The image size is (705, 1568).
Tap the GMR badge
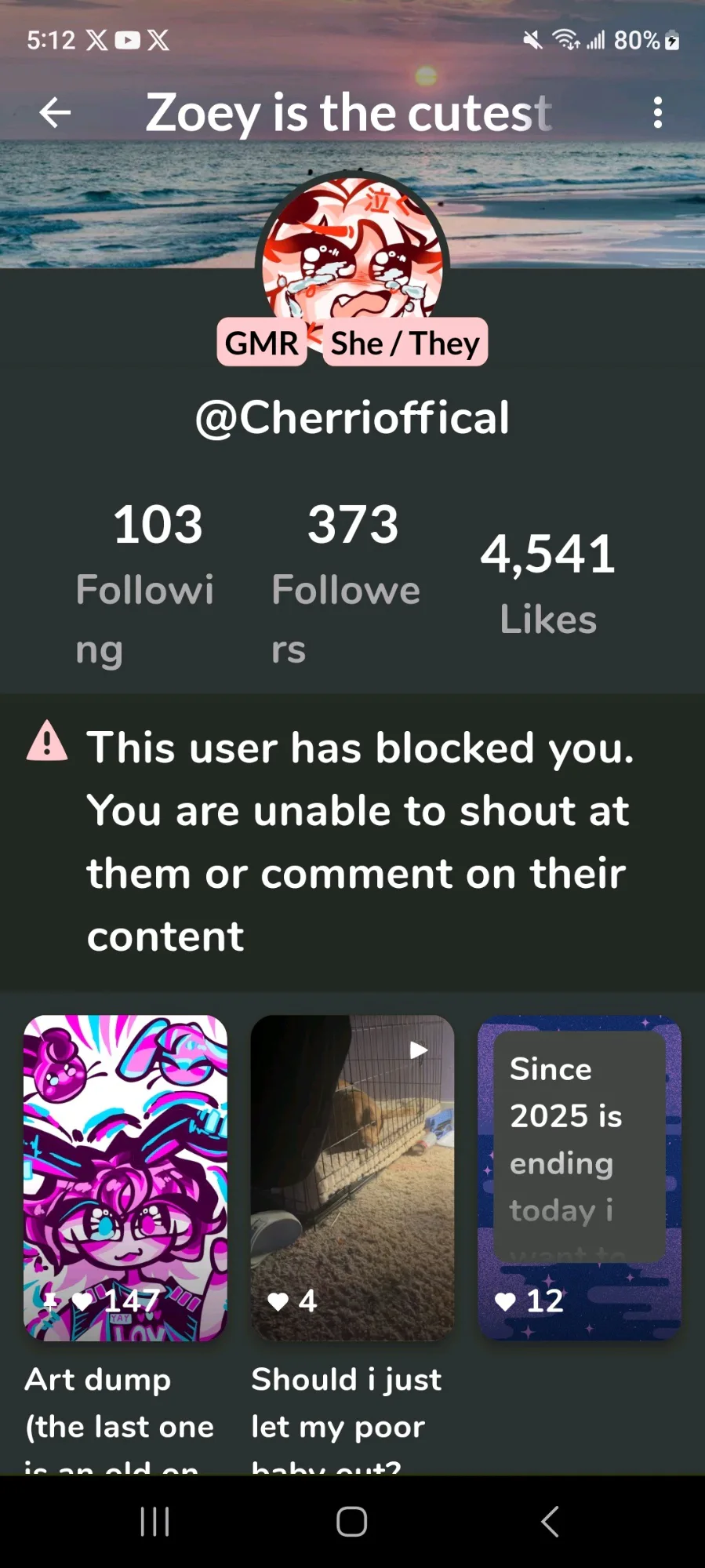tap(262, 343)
